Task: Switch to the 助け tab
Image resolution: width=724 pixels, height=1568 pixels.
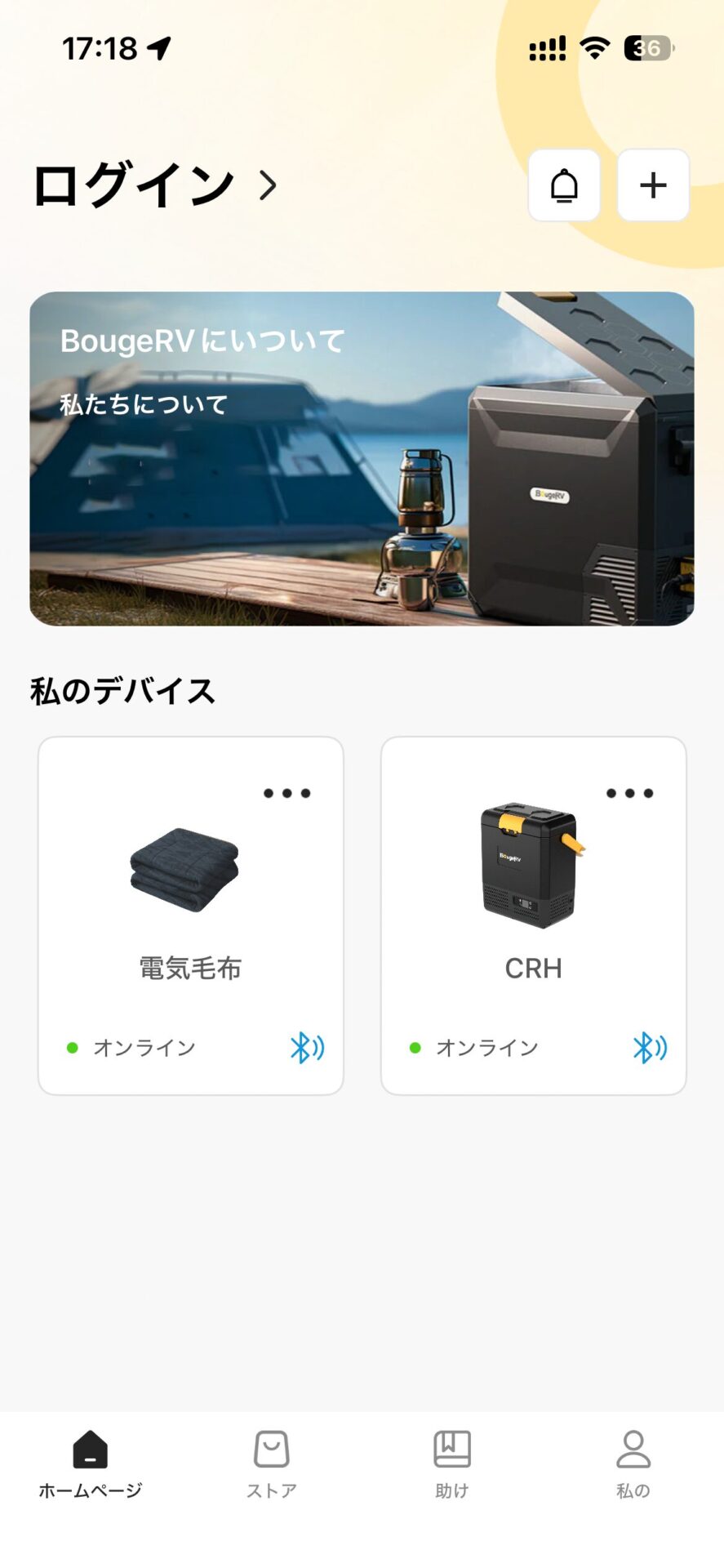Action: 452,1466
